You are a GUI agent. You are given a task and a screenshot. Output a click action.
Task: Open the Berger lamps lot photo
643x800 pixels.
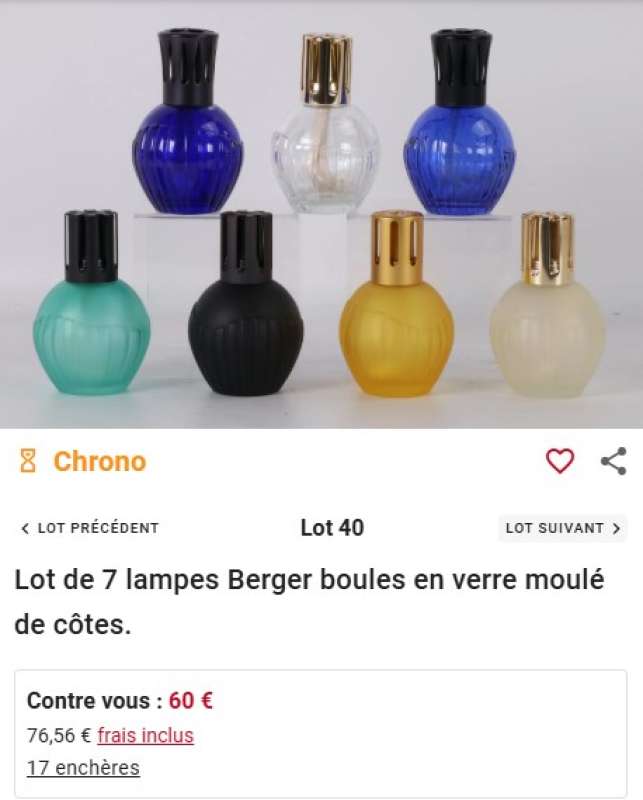[x=321, y=214]
